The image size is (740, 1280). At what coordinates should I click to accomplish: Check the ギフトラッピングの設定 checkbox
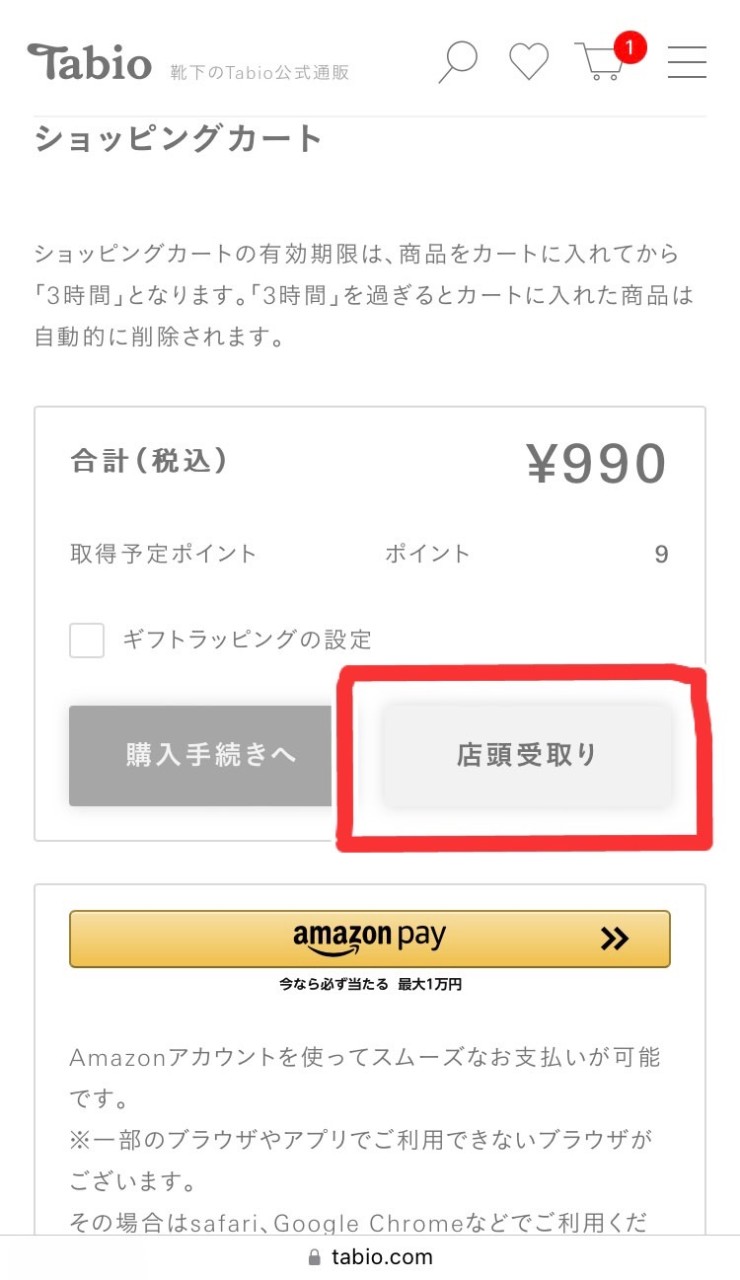click(x=87, y=640)
